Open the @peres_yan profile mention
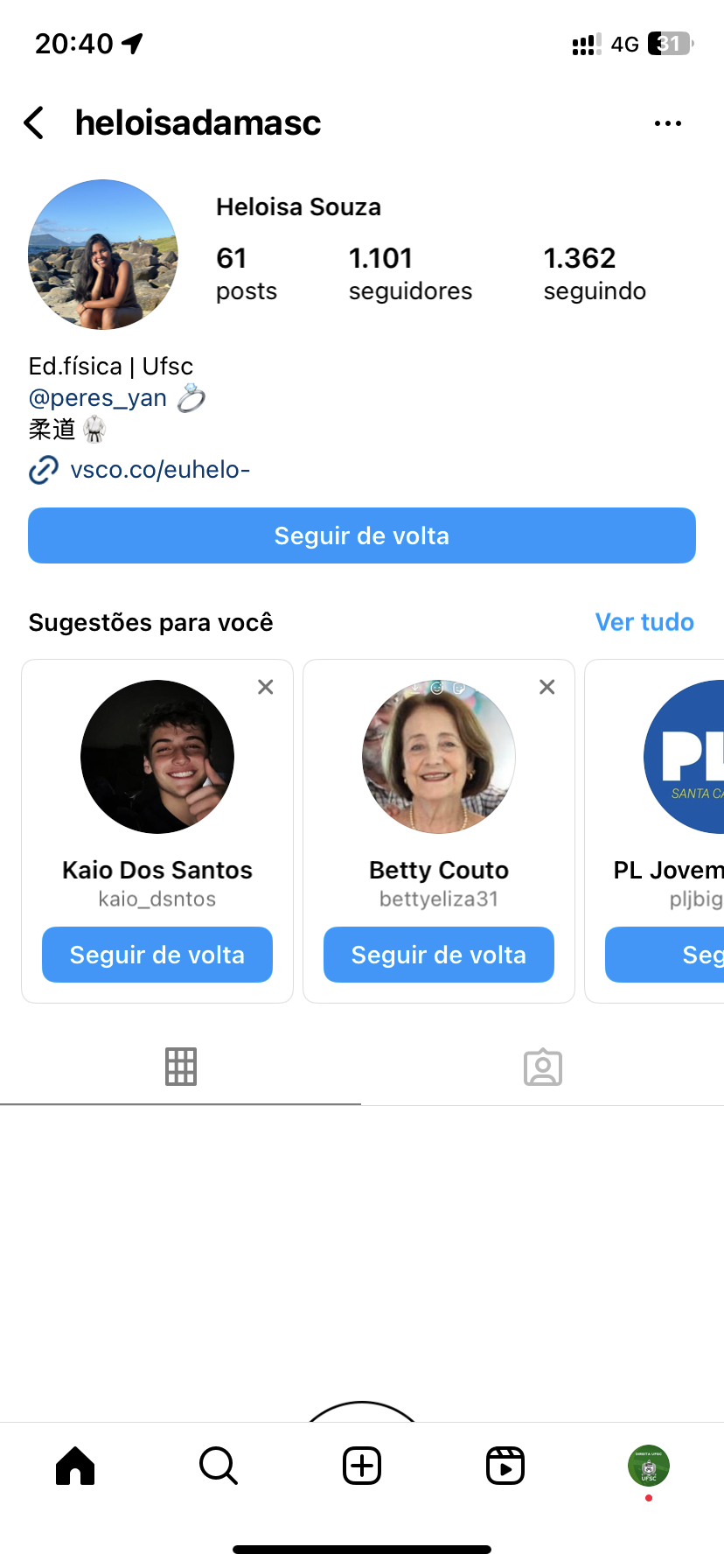The height and width of the screenshot is (1568, 724). pos(98,398)
